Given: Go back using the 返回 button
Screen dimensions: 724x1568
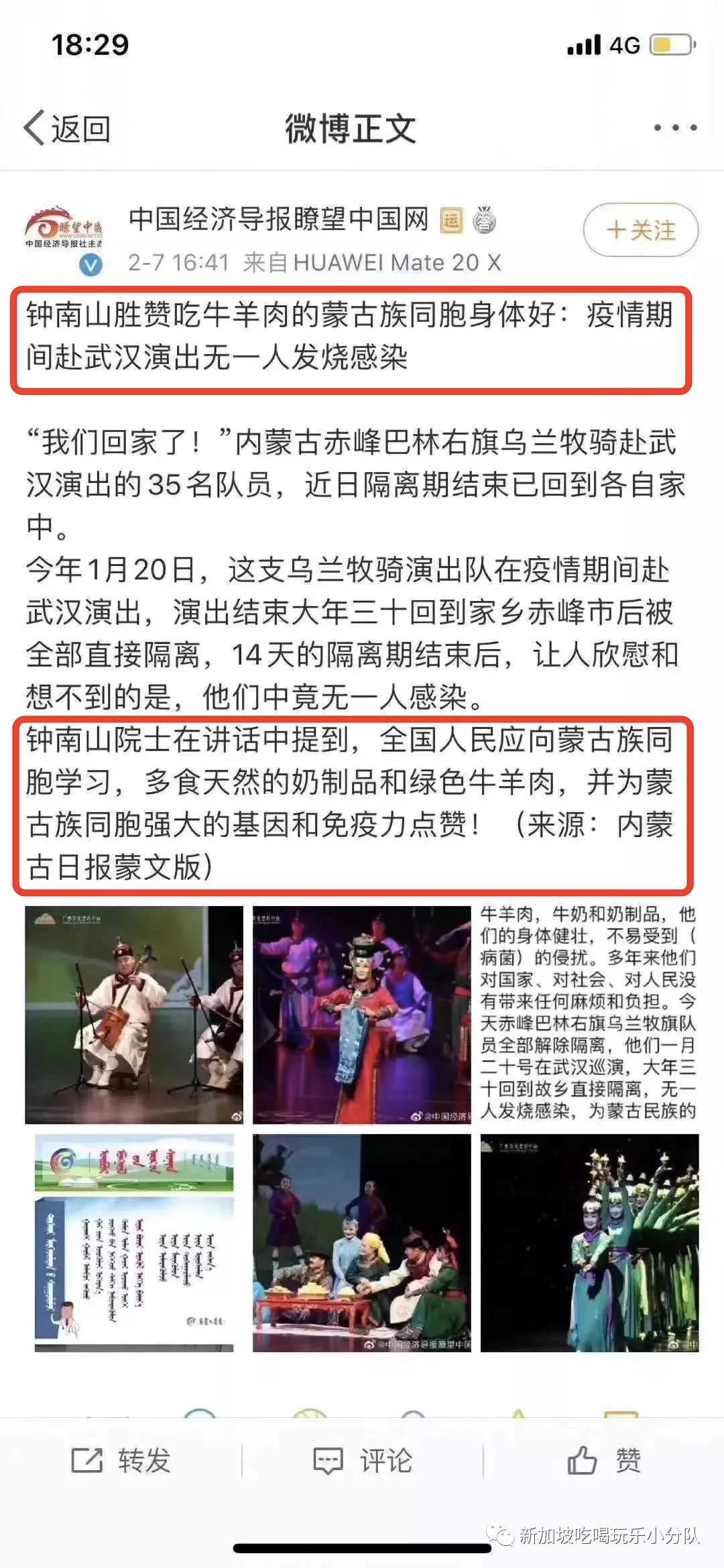Looking at the screenshot, I should 67,127.
